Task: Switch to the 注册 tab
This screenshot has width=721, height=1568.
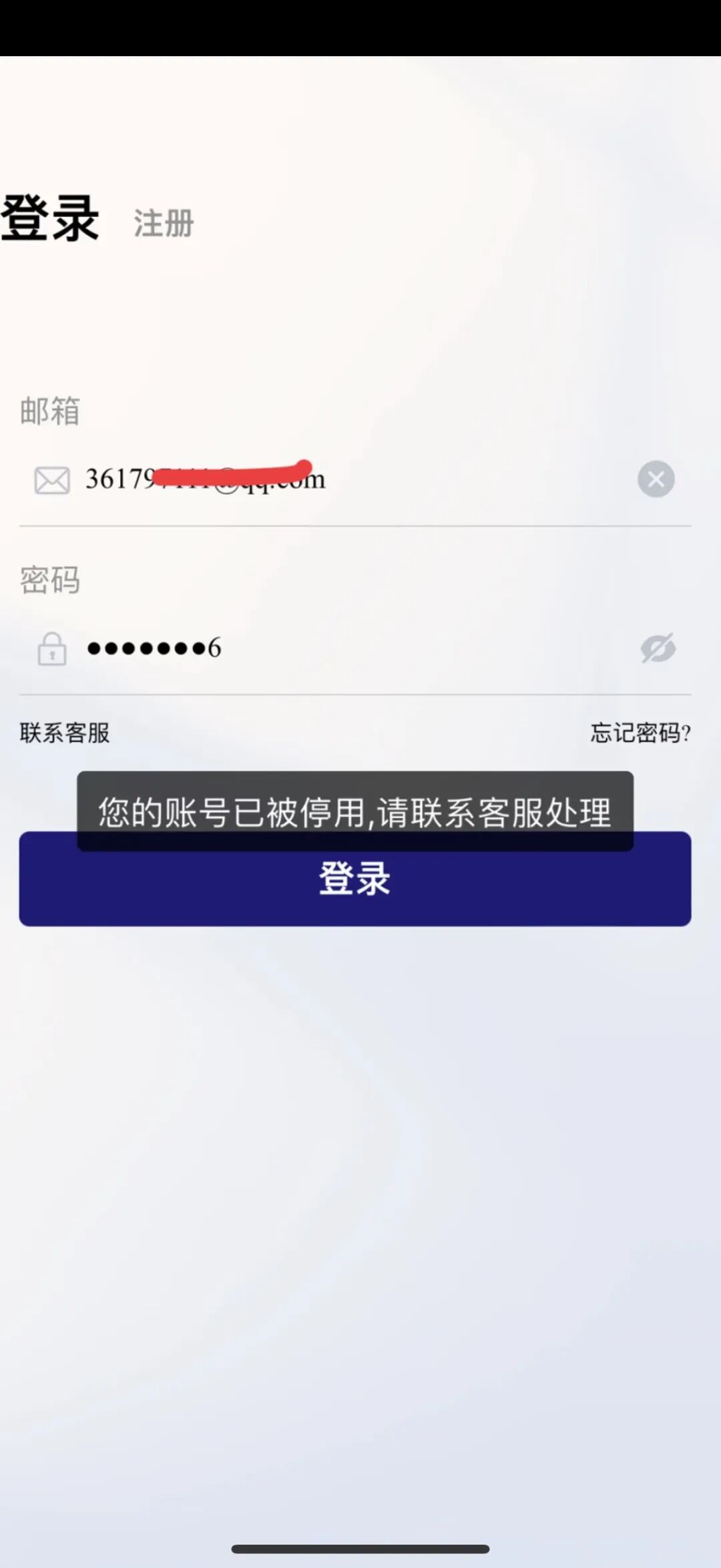Action: [164, 223]
